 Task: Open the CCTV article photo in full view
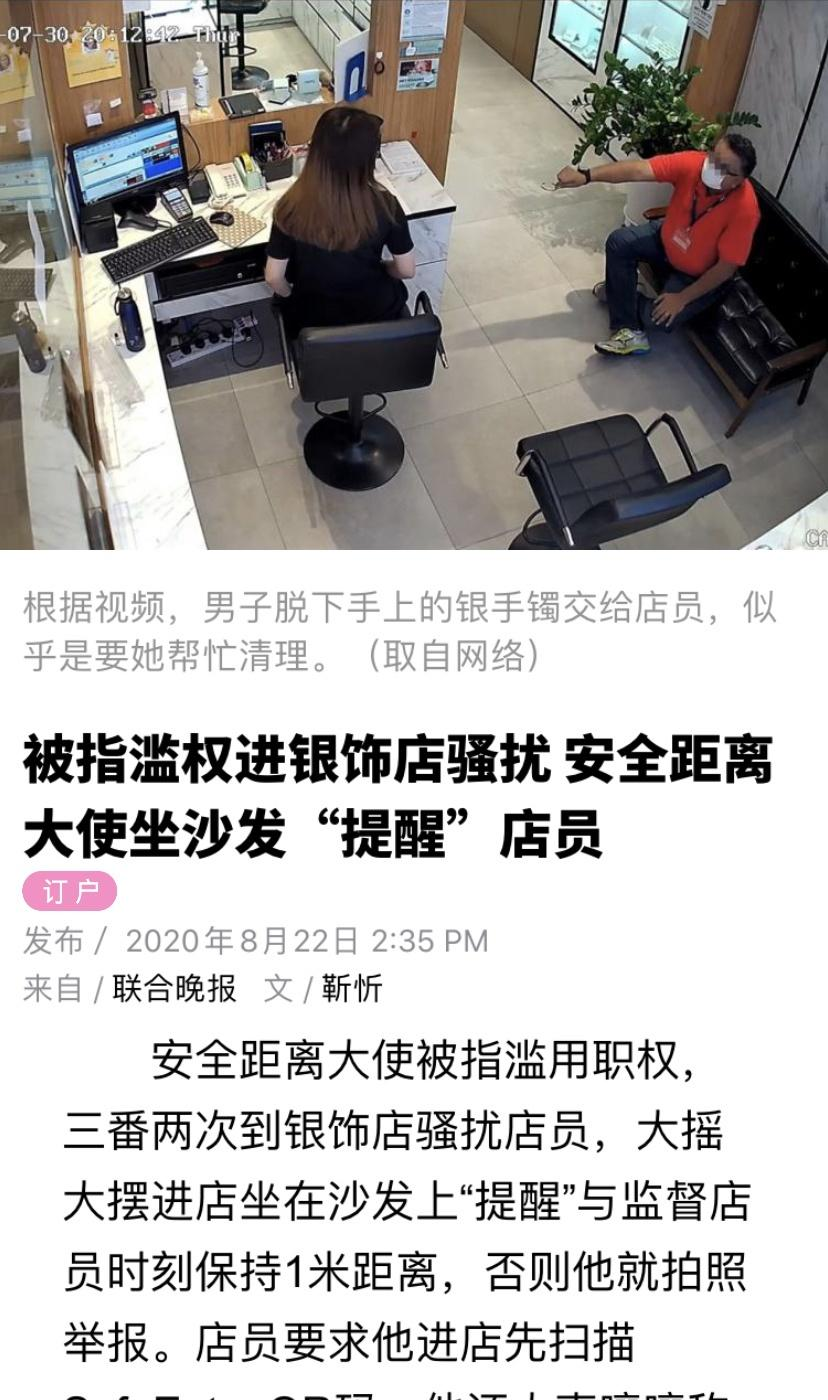tap(414, 275)
